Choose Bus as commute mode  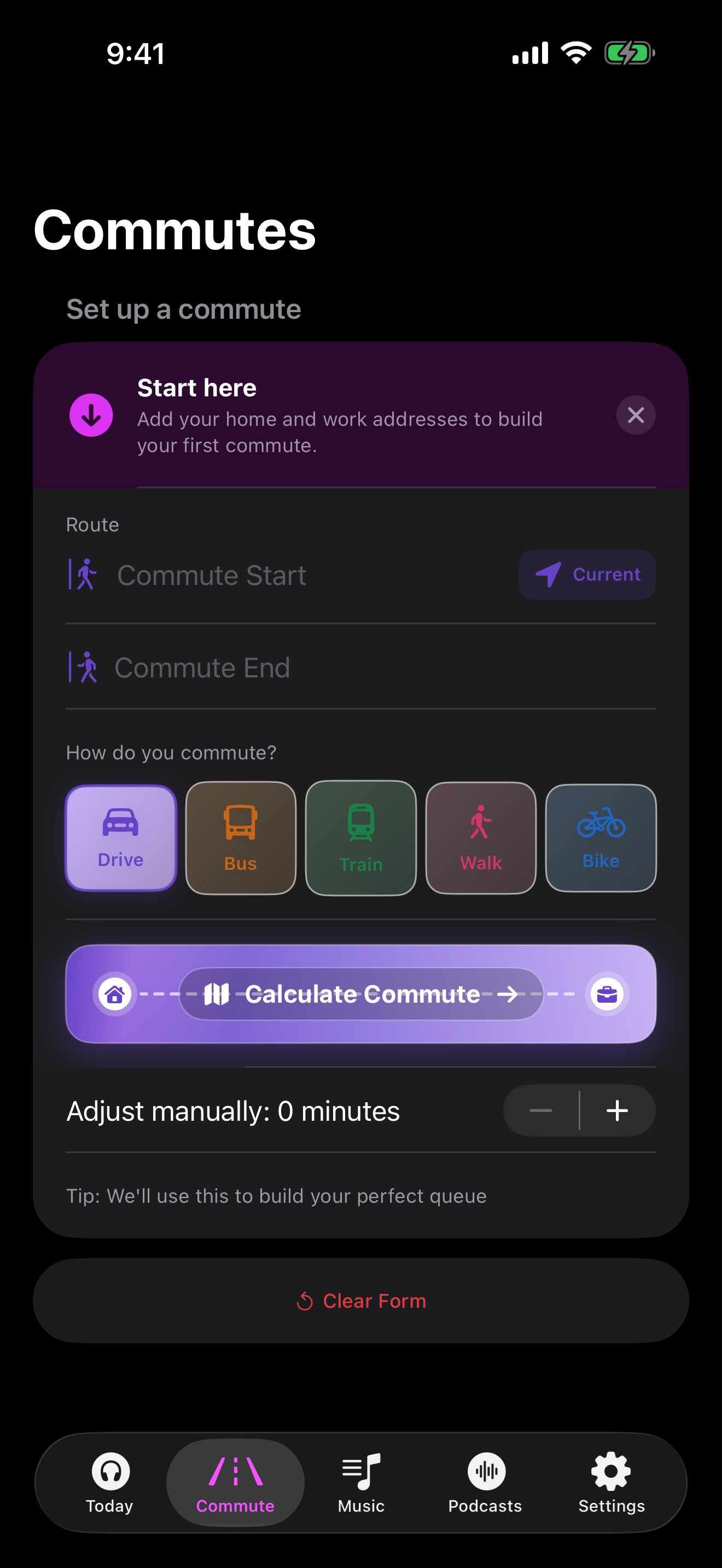tap(241, 838)
